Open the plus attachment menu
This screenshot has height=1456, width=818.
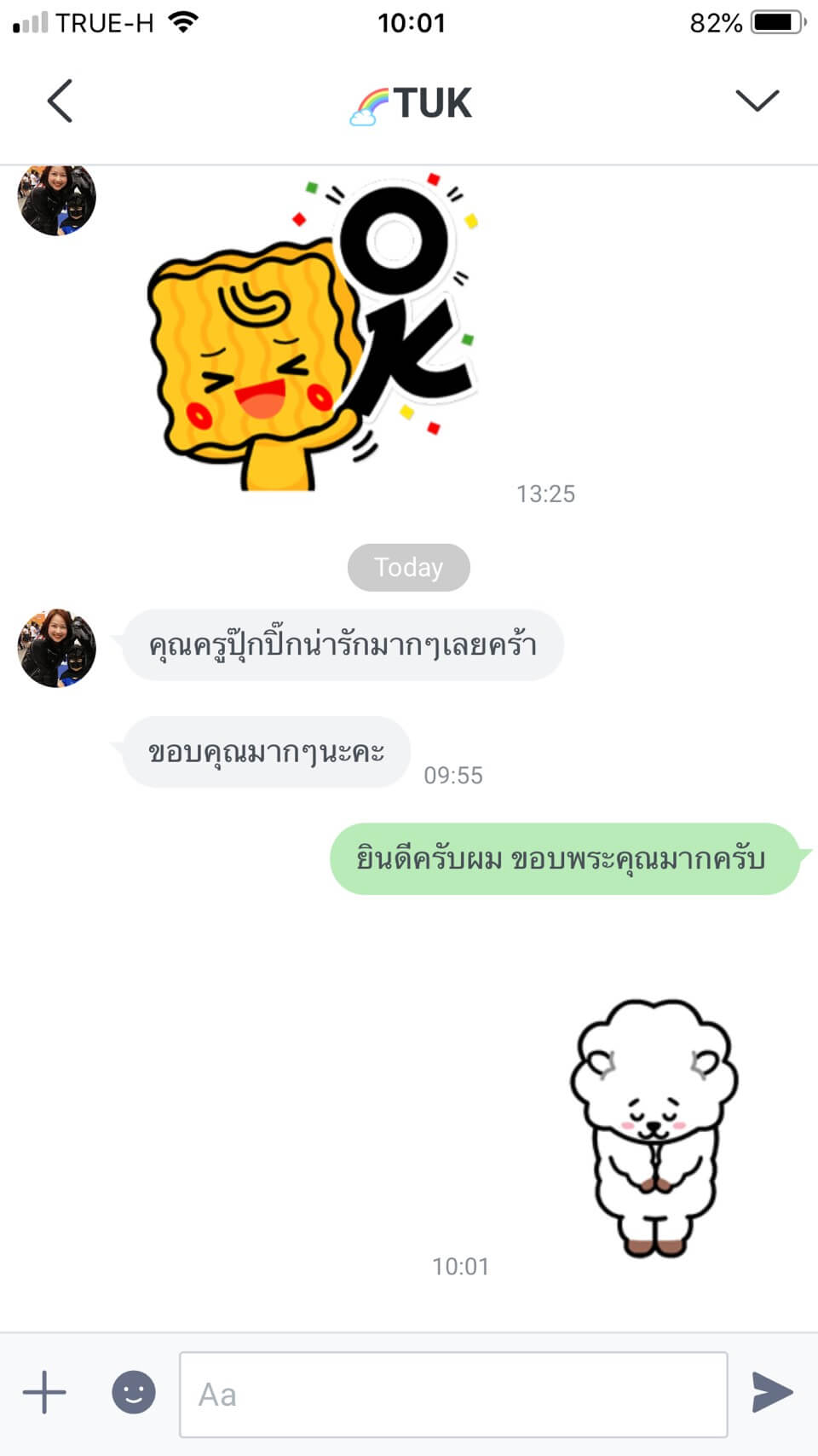44,1393
